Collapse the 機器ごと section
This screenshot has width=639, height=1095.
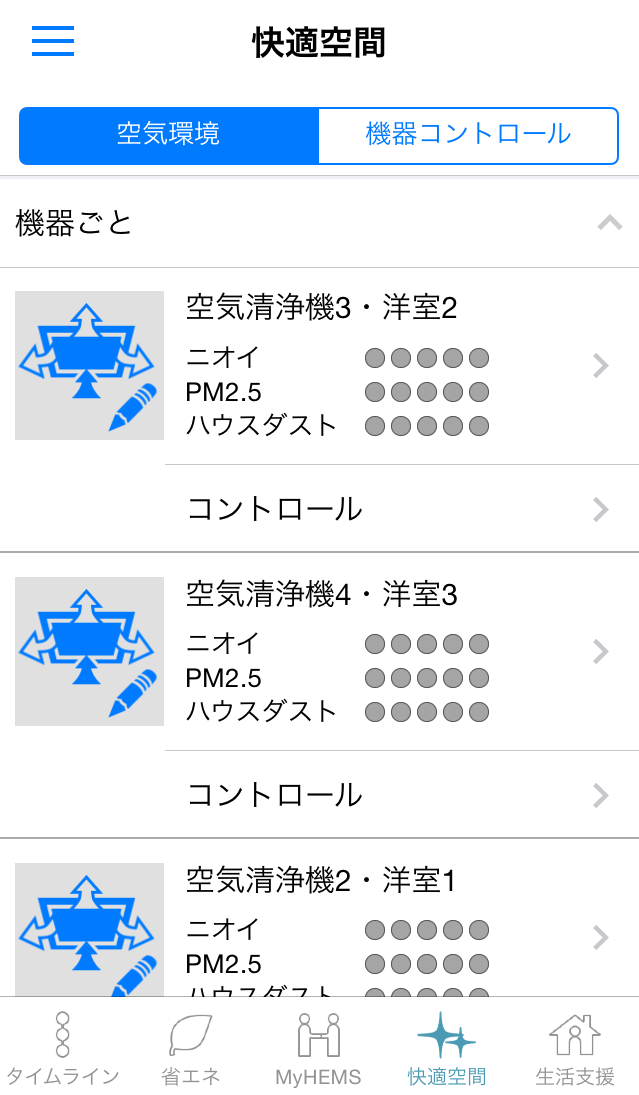(609, 223)
